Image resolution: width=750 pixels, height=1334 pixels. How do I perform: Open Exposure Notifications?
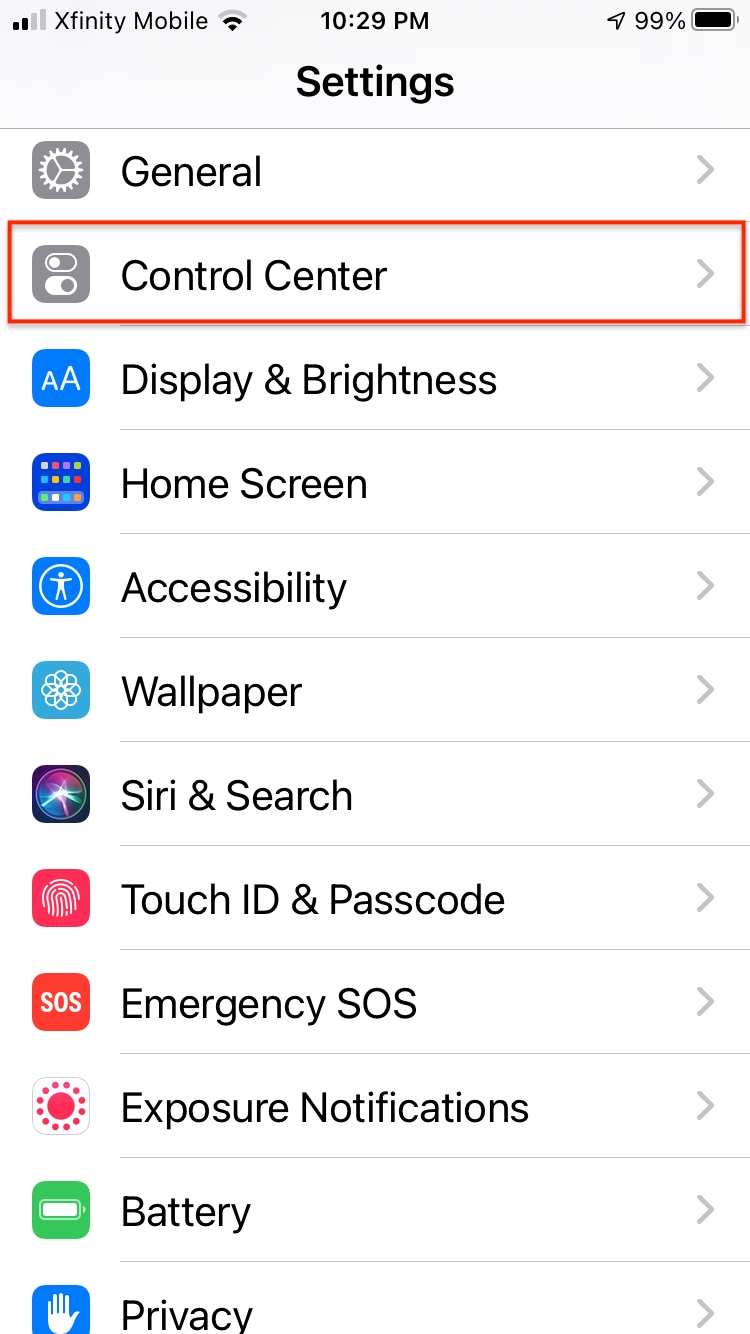375,1107
